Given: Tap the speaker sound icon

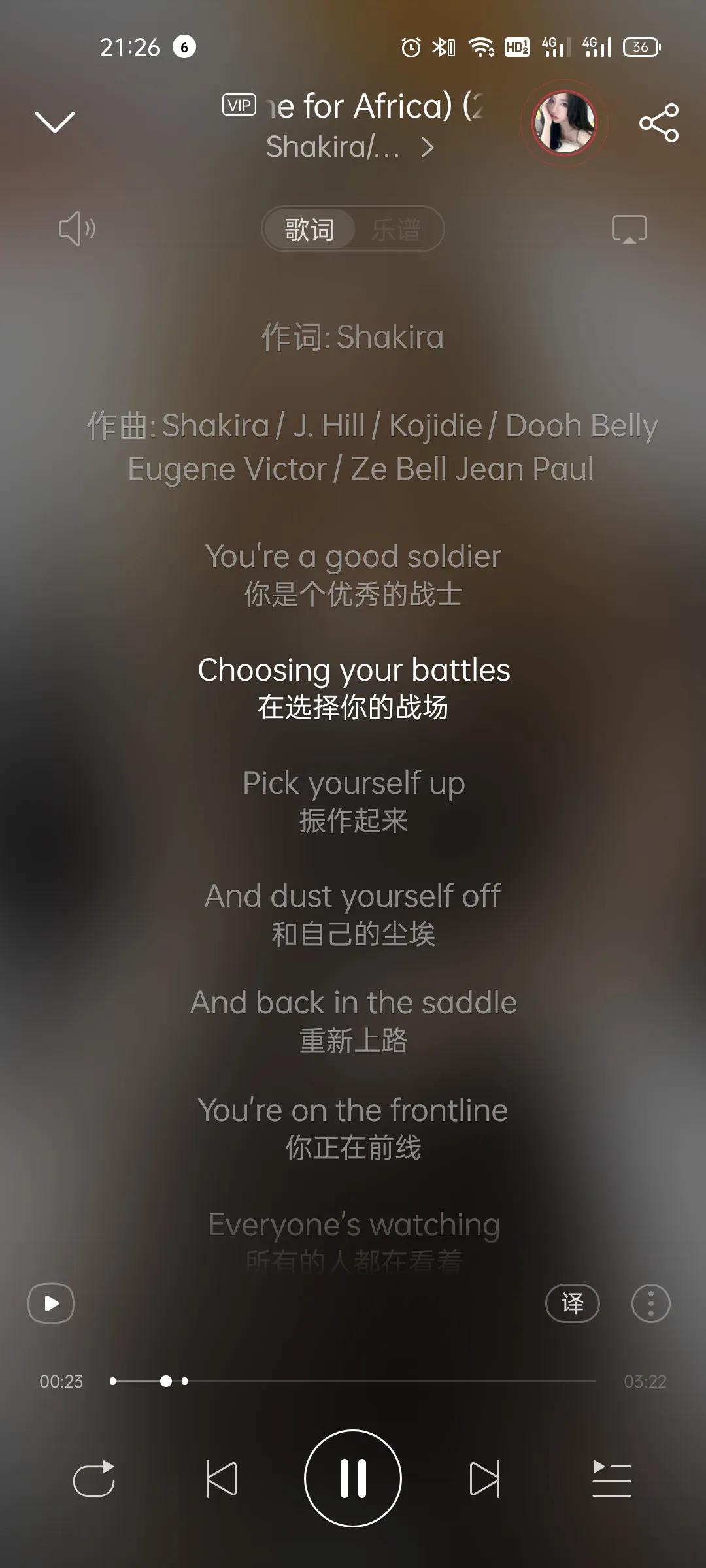Looking at the screenshot, I should click(76, 229).
